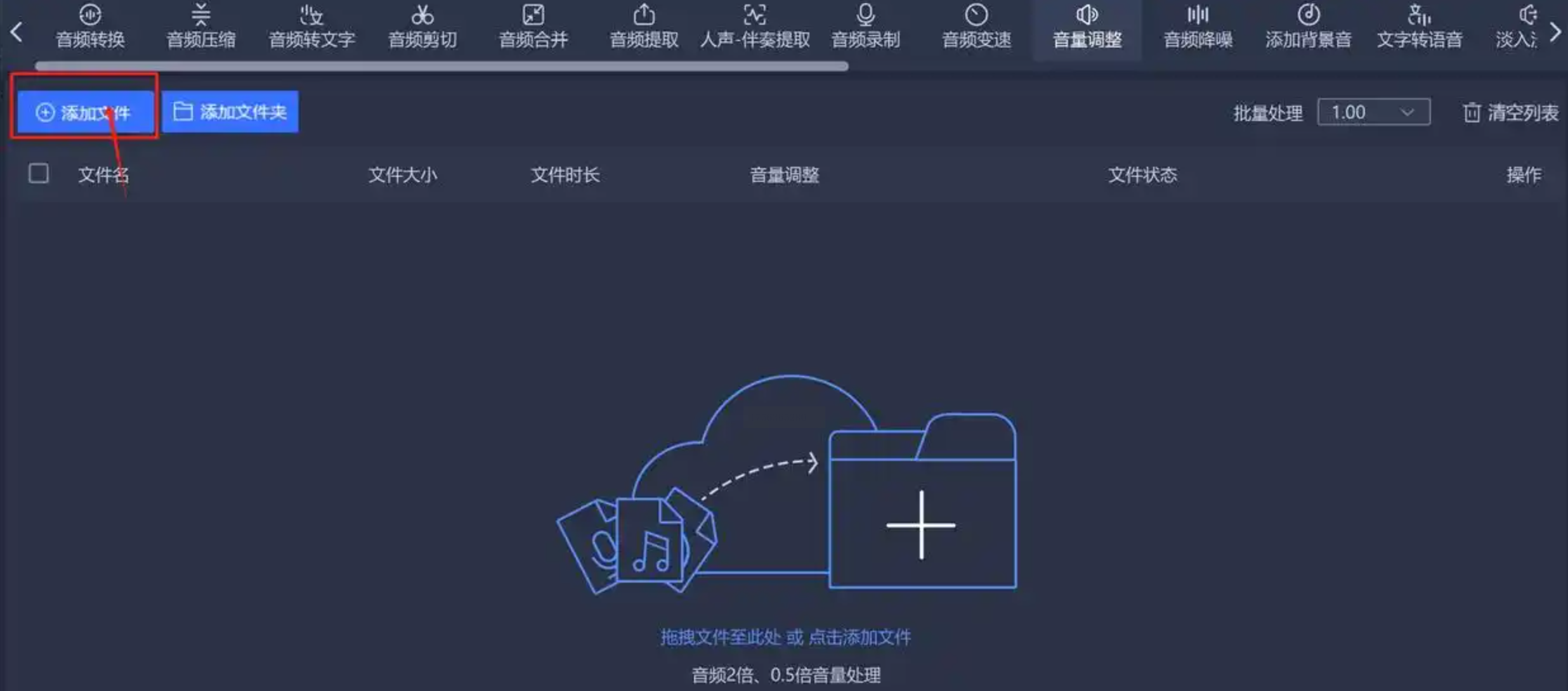Tap the folder plus area to add files
Screen dimensions: 1568x691
point(922,525)
